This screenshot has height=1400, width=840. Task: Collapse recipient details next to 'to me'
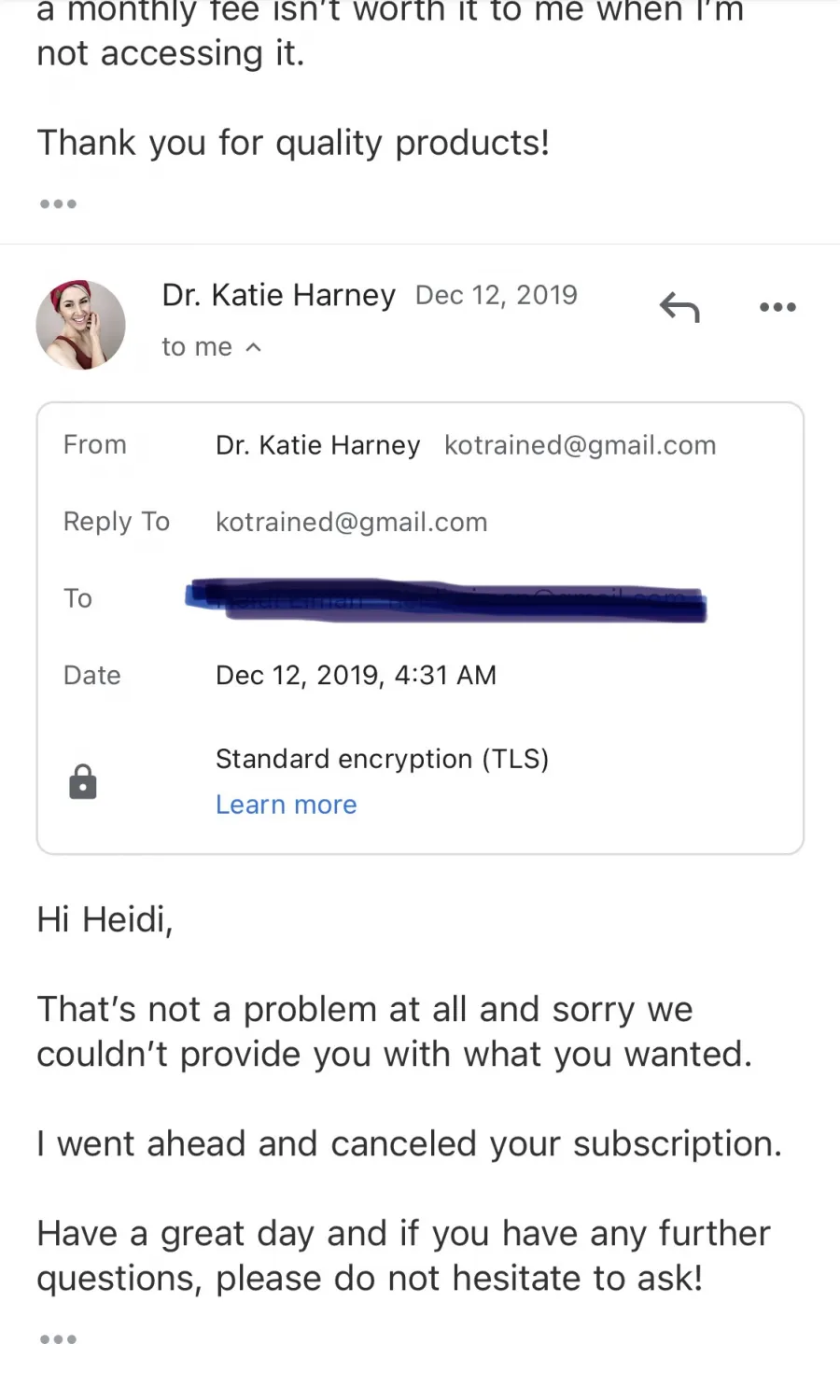click(x=253, y=347)
